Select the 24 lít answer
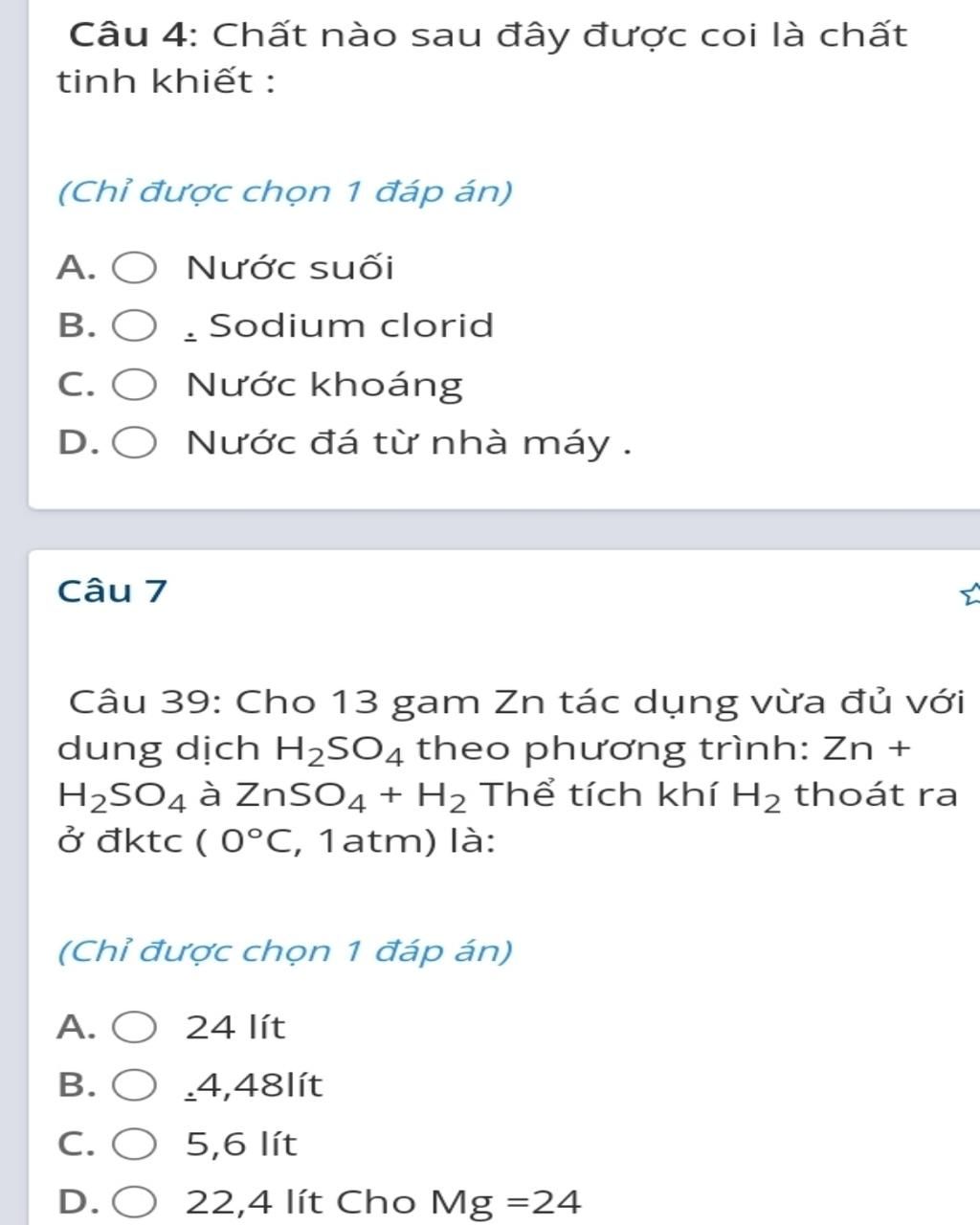This screenshot has width=980, height=1225. click(135, 1029)
